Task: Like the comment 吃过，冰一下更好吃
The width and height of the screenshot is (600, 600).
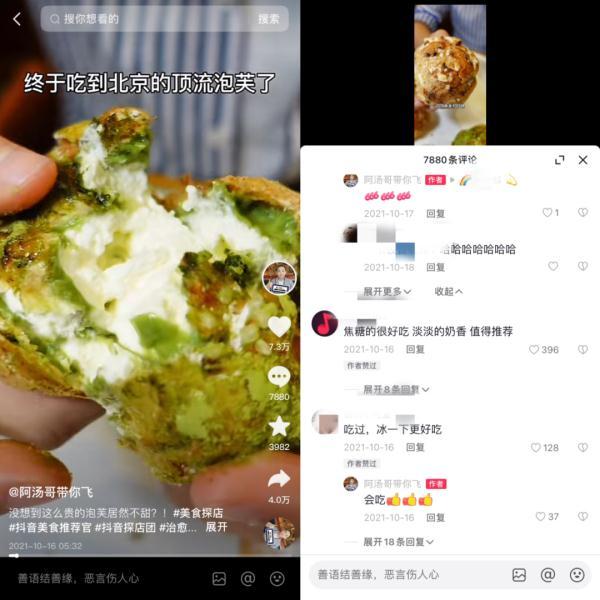Action: [537, 447]
